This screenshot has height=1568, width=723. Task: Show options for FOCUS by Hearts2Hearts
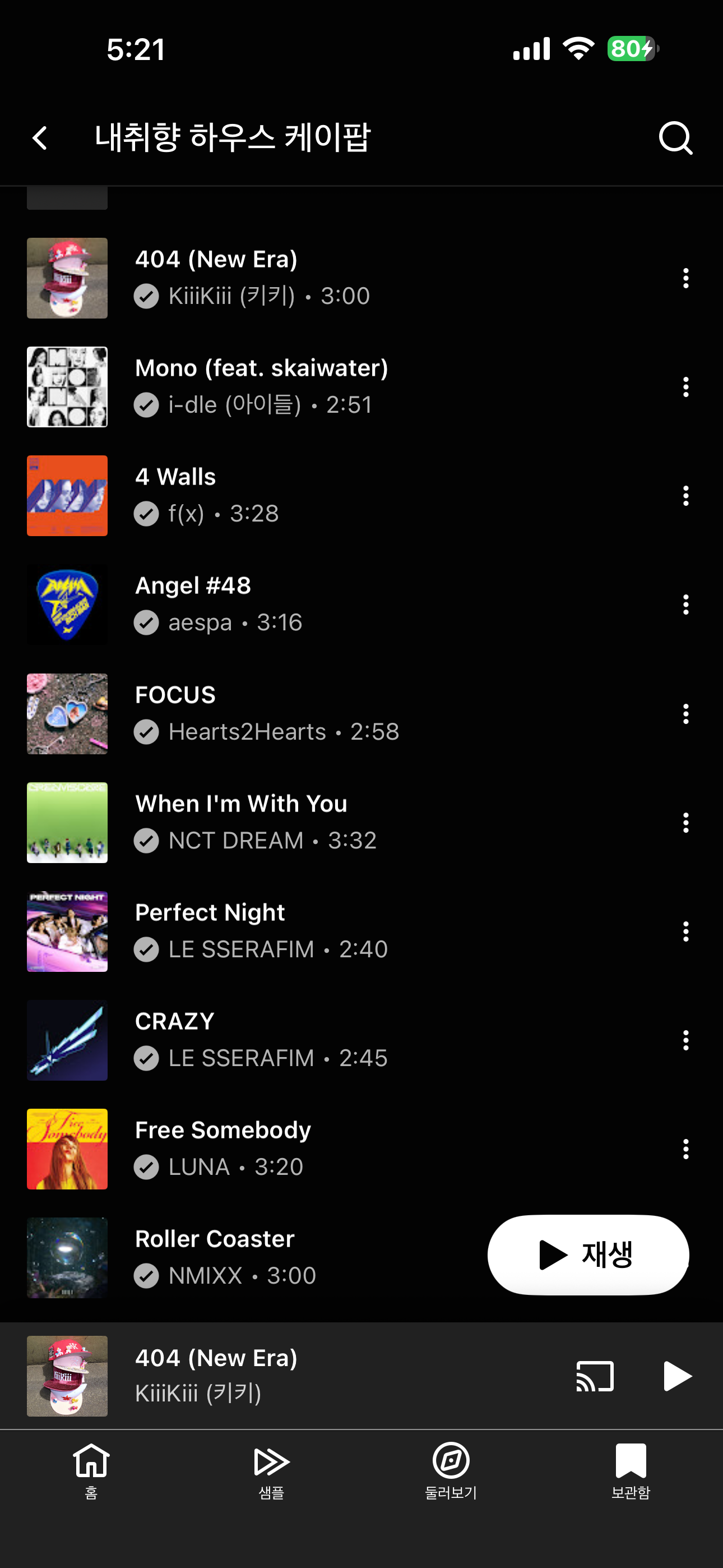click(x=685, y=713)
